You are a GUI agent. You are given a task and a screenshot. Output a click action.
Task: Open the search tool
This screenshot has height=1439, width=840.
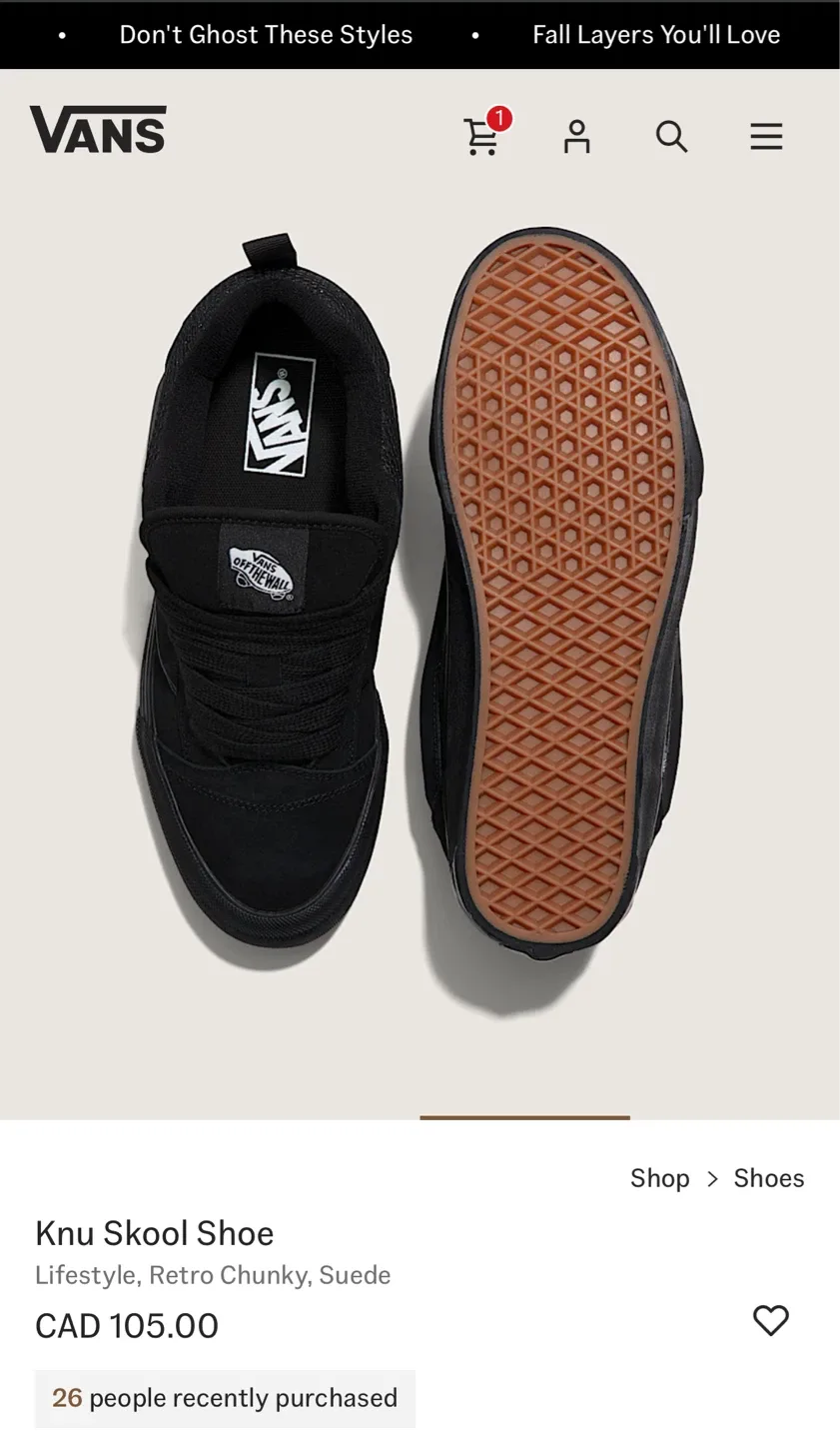coord(670,137)
